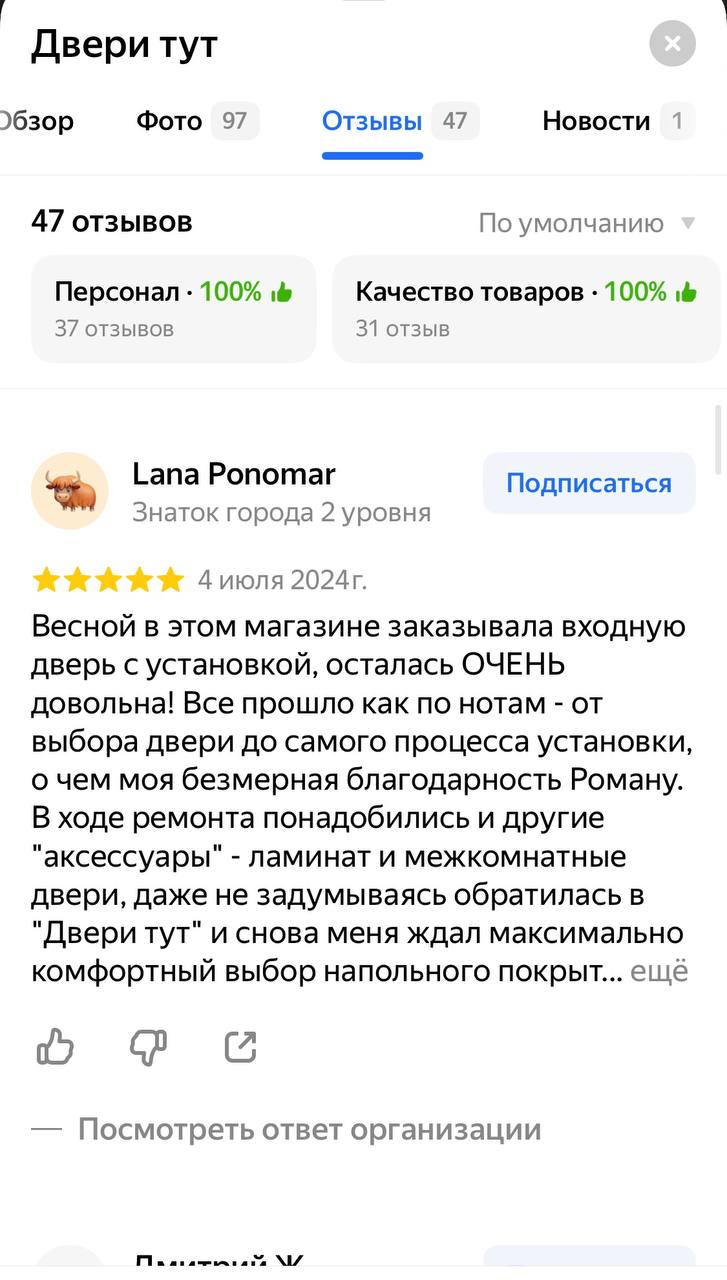
Task: Select the Отзывы tab
Action: [400, 121]
